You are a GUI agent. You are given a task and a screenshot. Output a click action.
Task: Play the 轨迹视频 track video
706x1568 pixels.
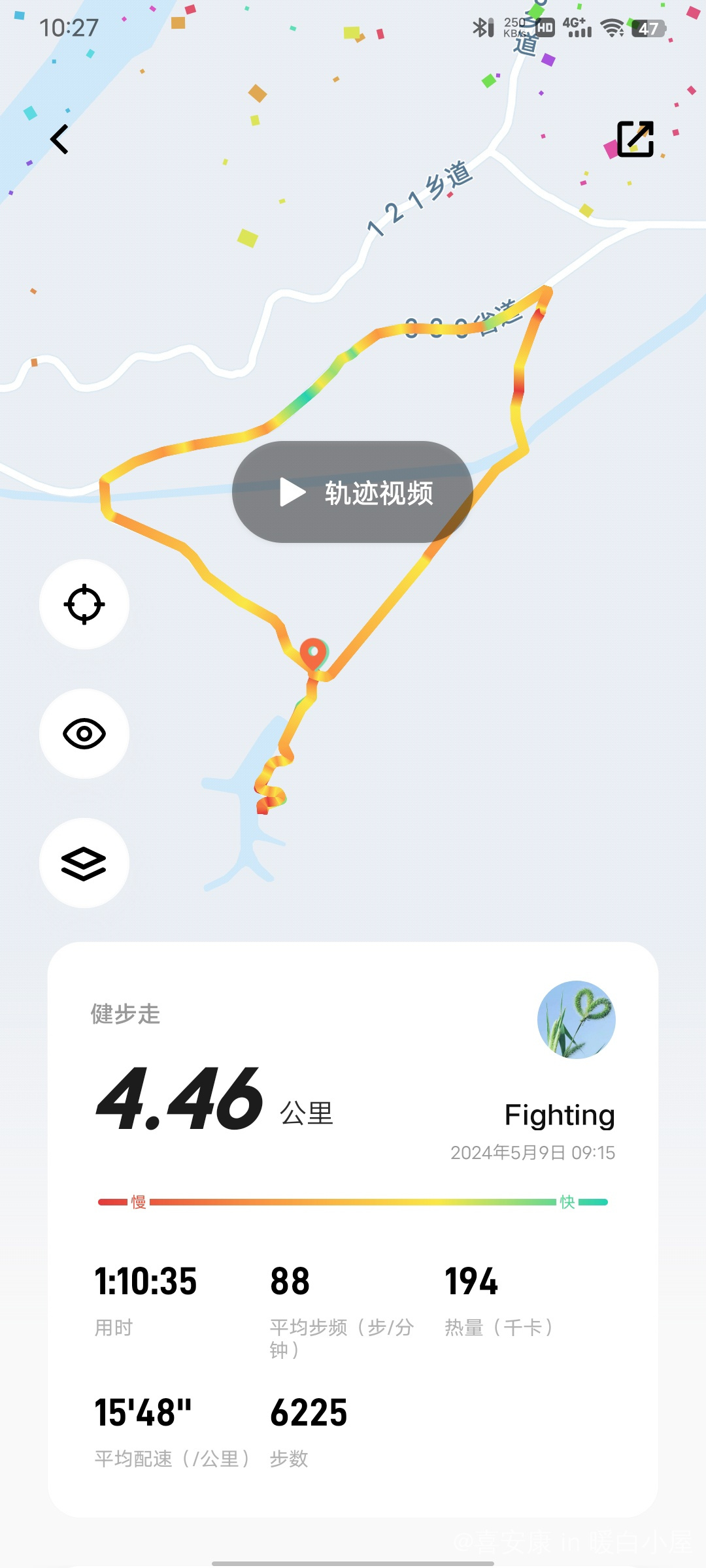click(x=352, y=492)
